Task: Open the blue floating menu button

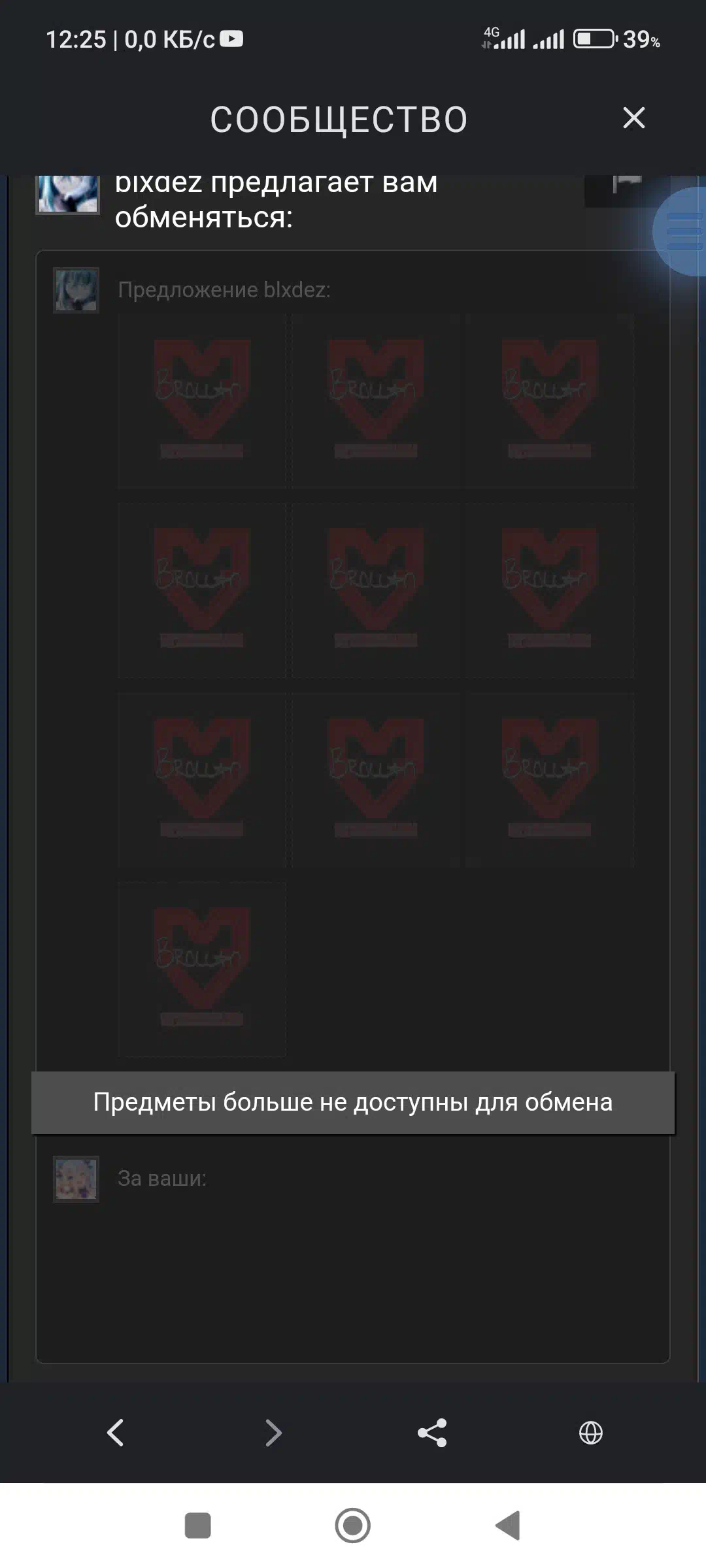Action: [x=681, y=231]
